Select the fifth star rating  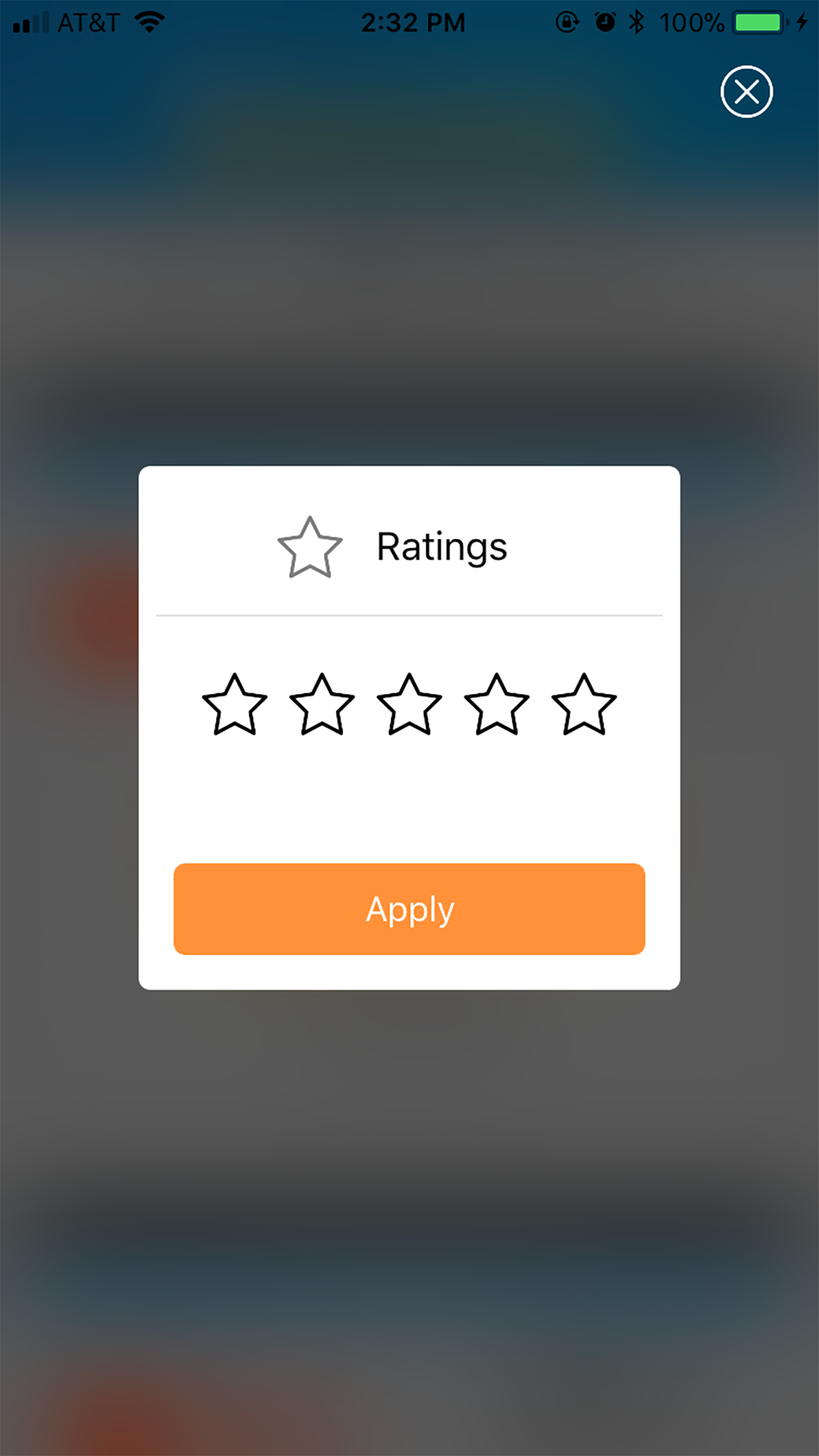584,705
